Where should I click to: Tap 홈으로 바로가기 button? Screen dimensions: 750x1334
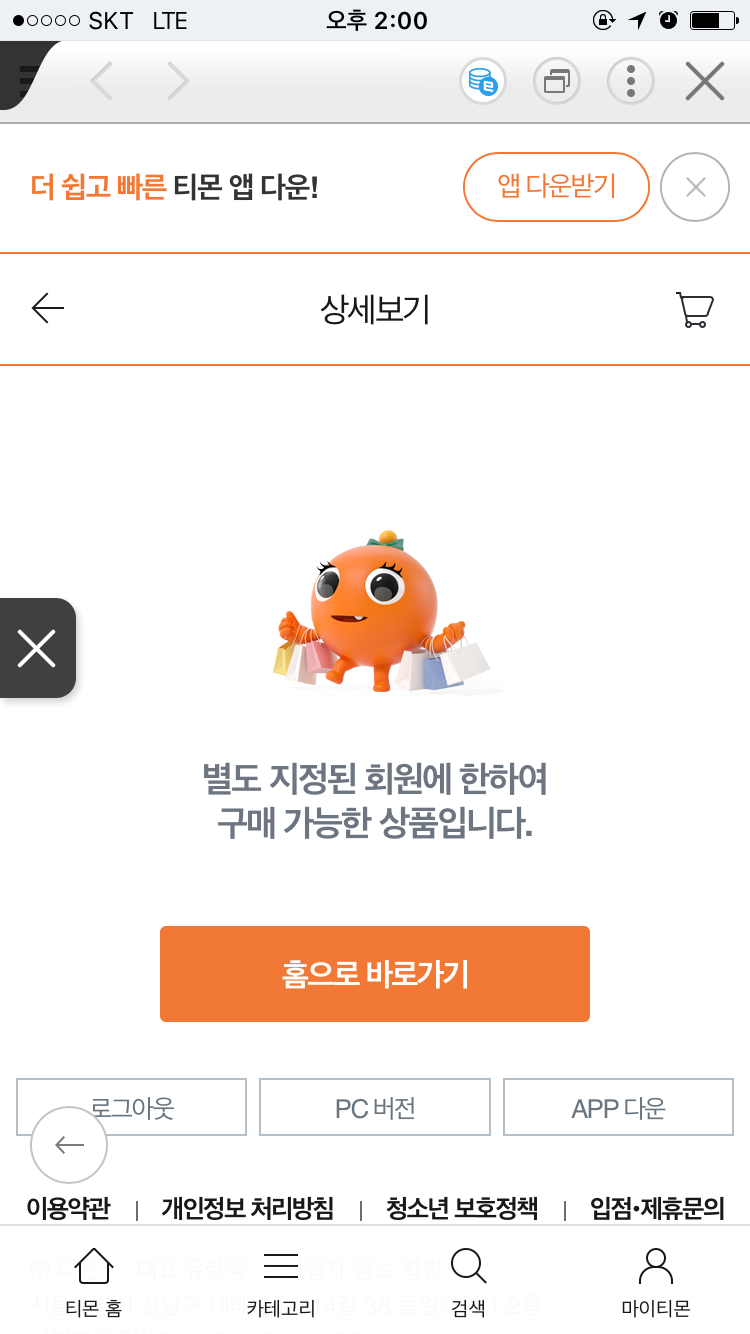click(x=375, y=974)
